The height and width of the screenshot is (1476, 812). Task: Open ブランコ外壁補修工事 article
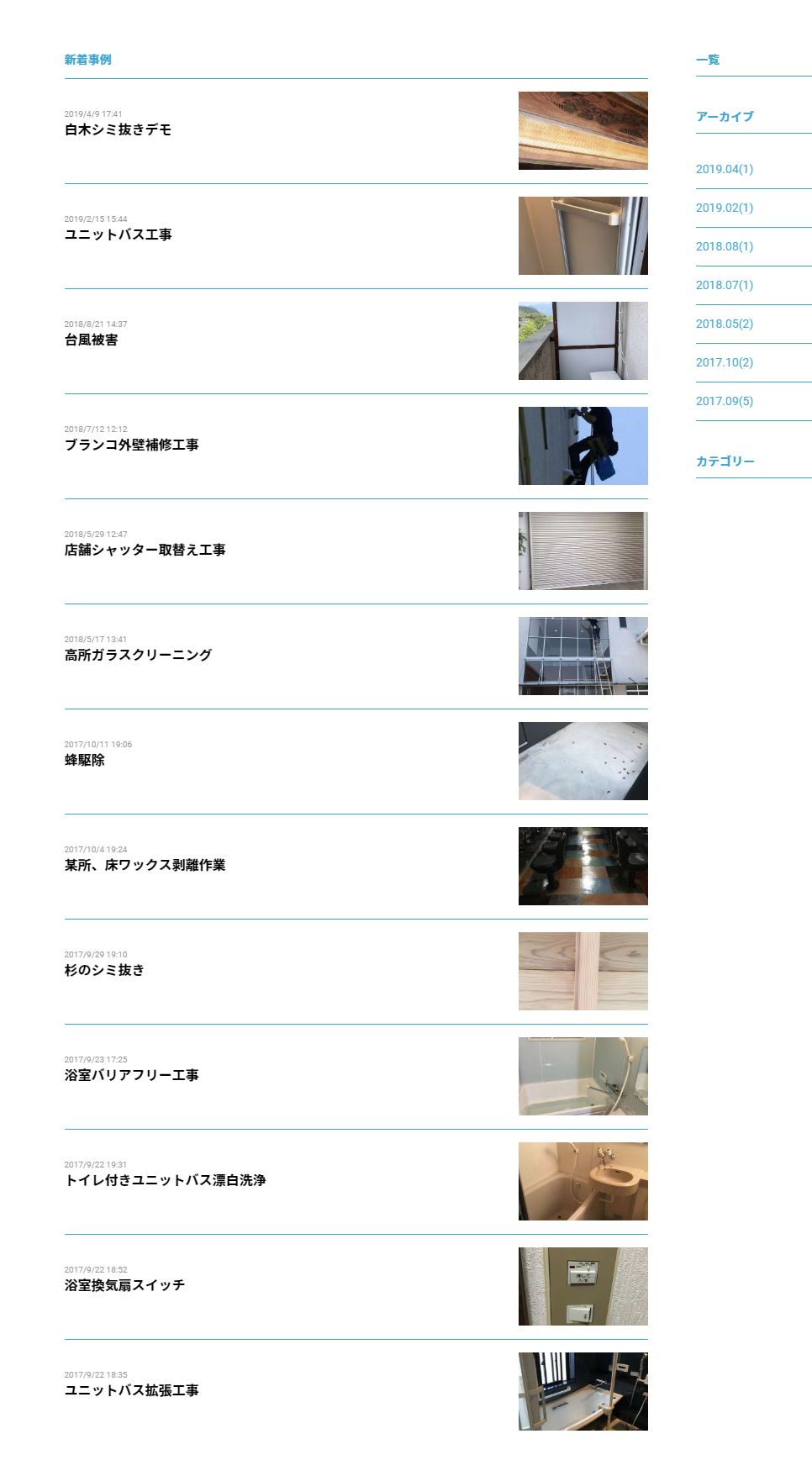tap(131, 445)
